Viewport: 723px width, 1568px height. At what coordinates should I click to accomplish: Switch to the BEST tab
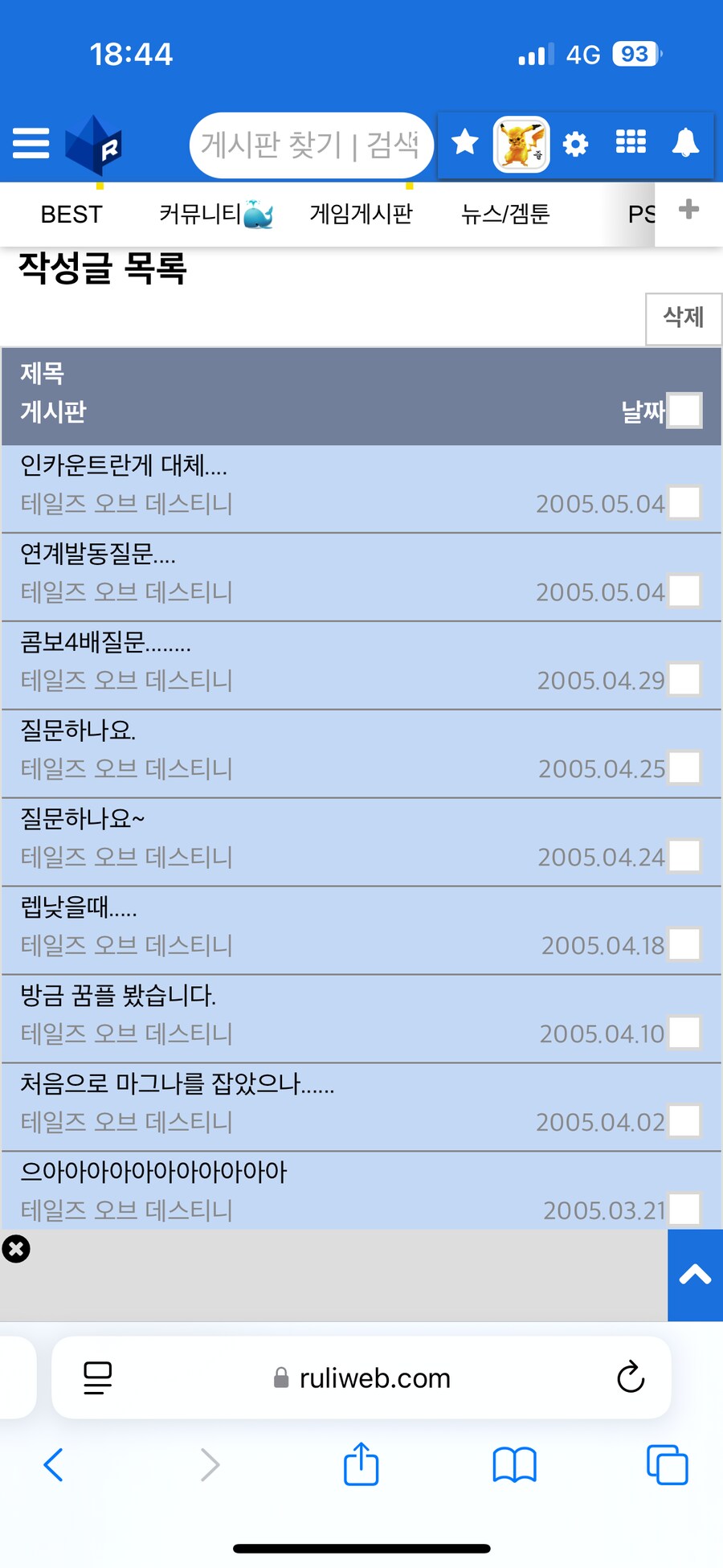point(71,214)
